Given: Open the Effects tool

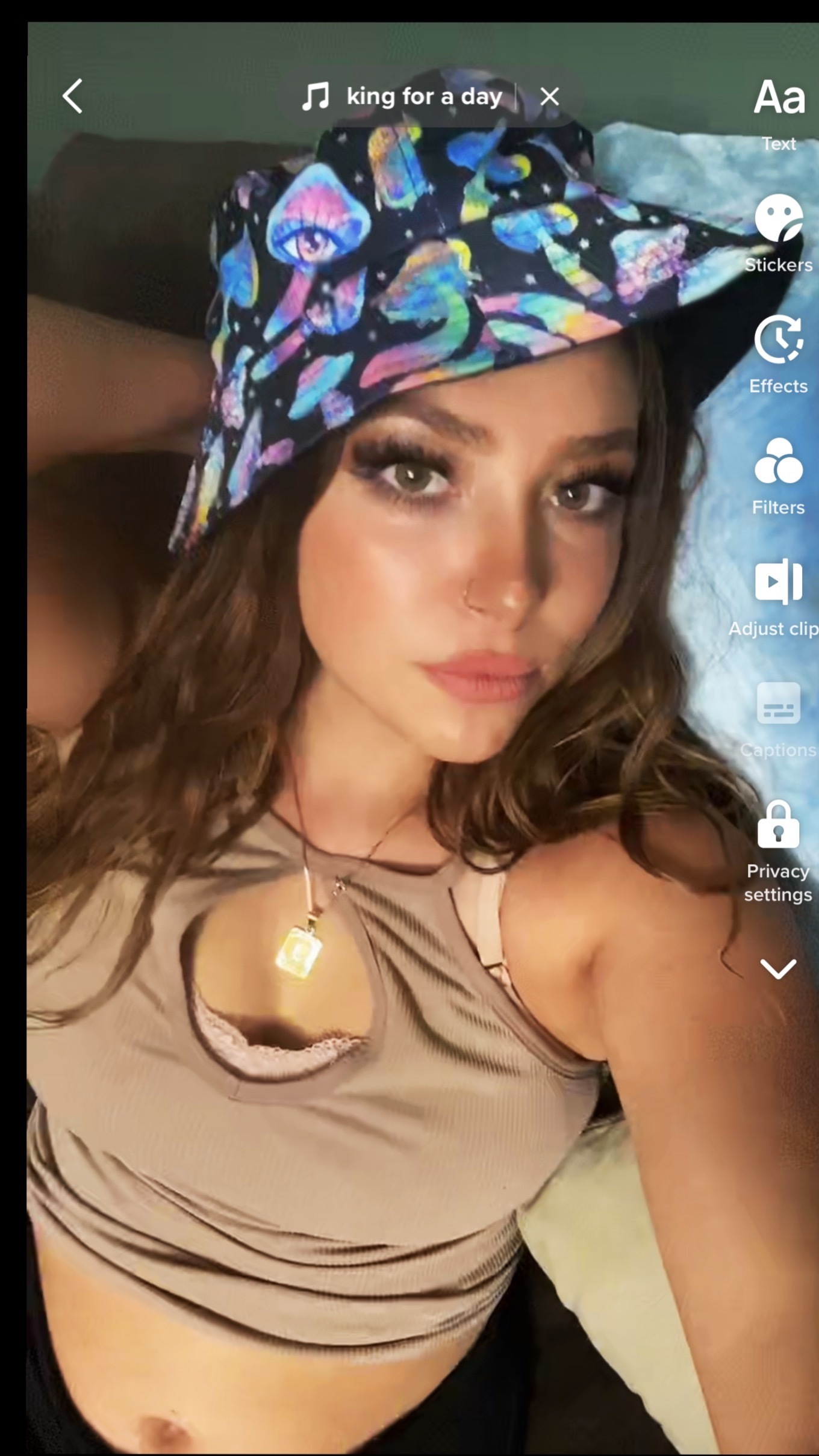Looking at the screenshot, I should pyautogui.click(x=779, y=353).
